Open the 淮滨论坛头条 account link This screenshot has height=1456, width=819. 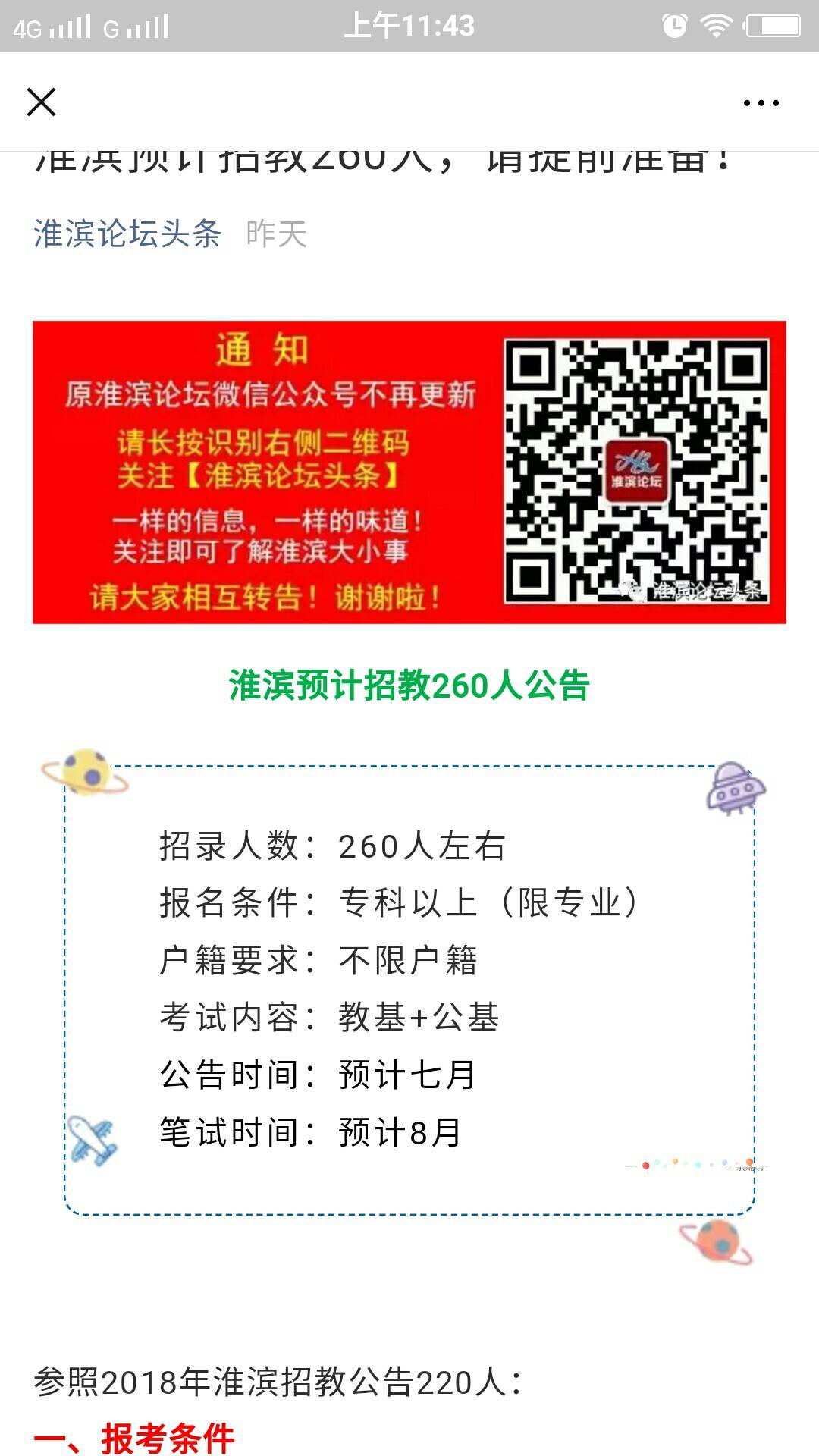click(x=127, y=234)
